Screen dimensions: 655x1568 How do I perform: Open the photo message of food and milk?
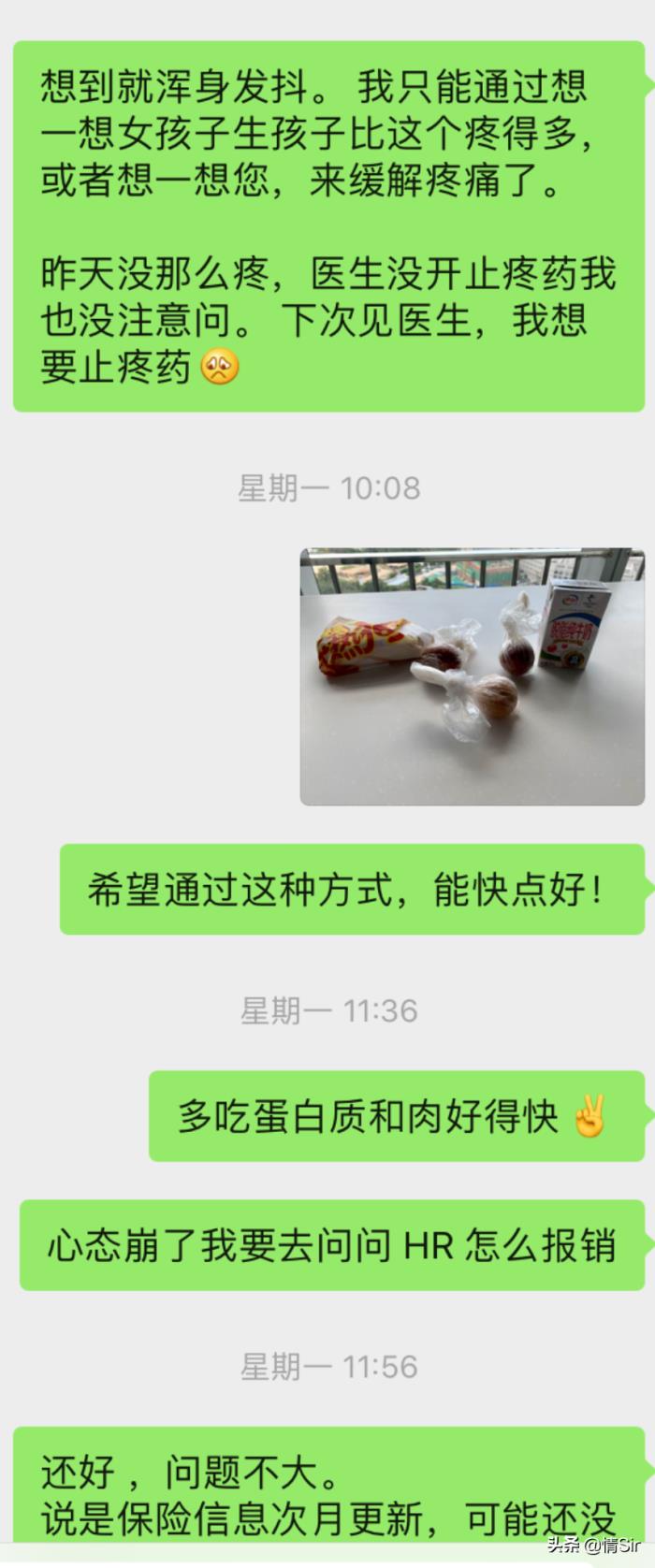tap(472, 675)
